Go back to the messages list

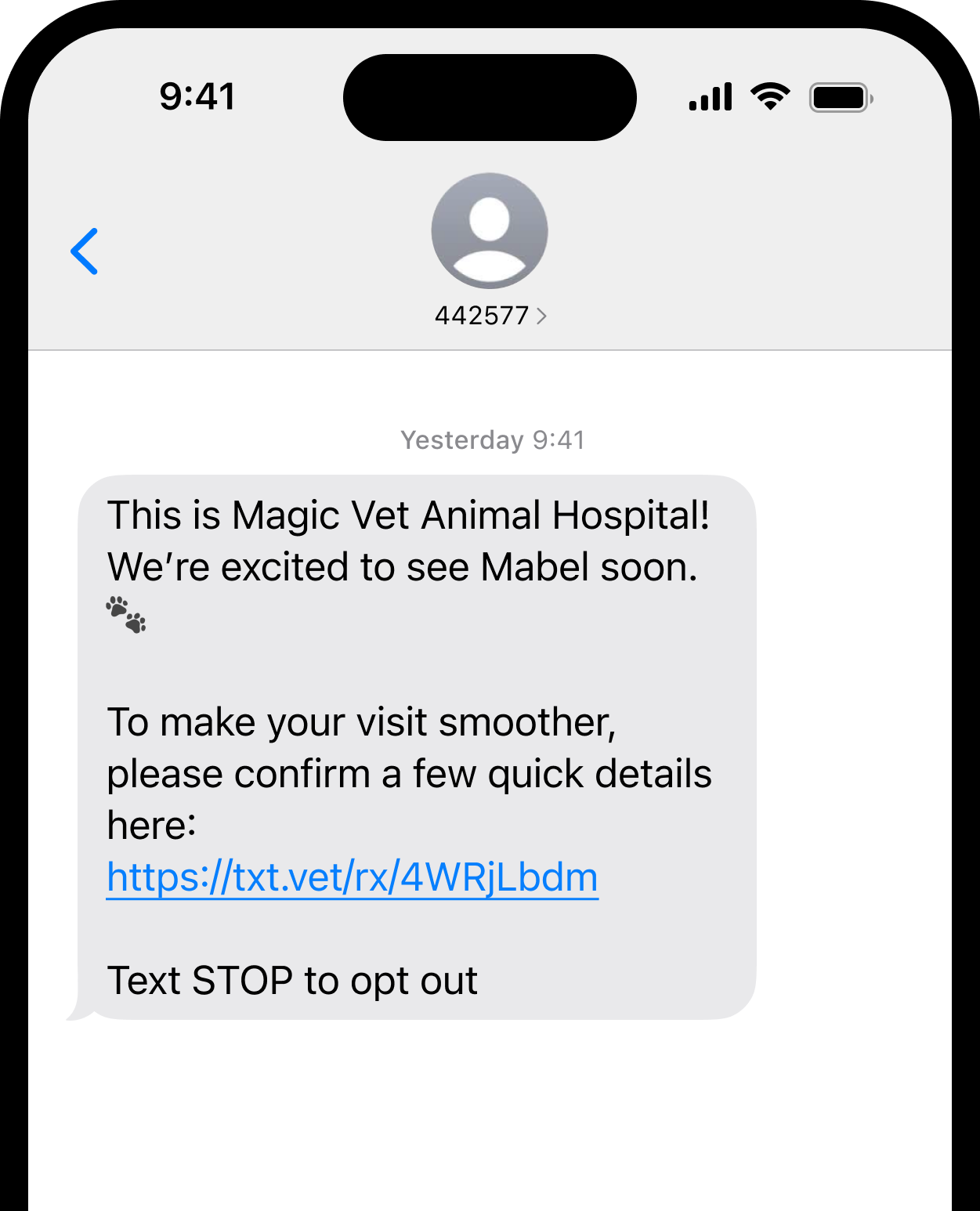tap(85, 251)
